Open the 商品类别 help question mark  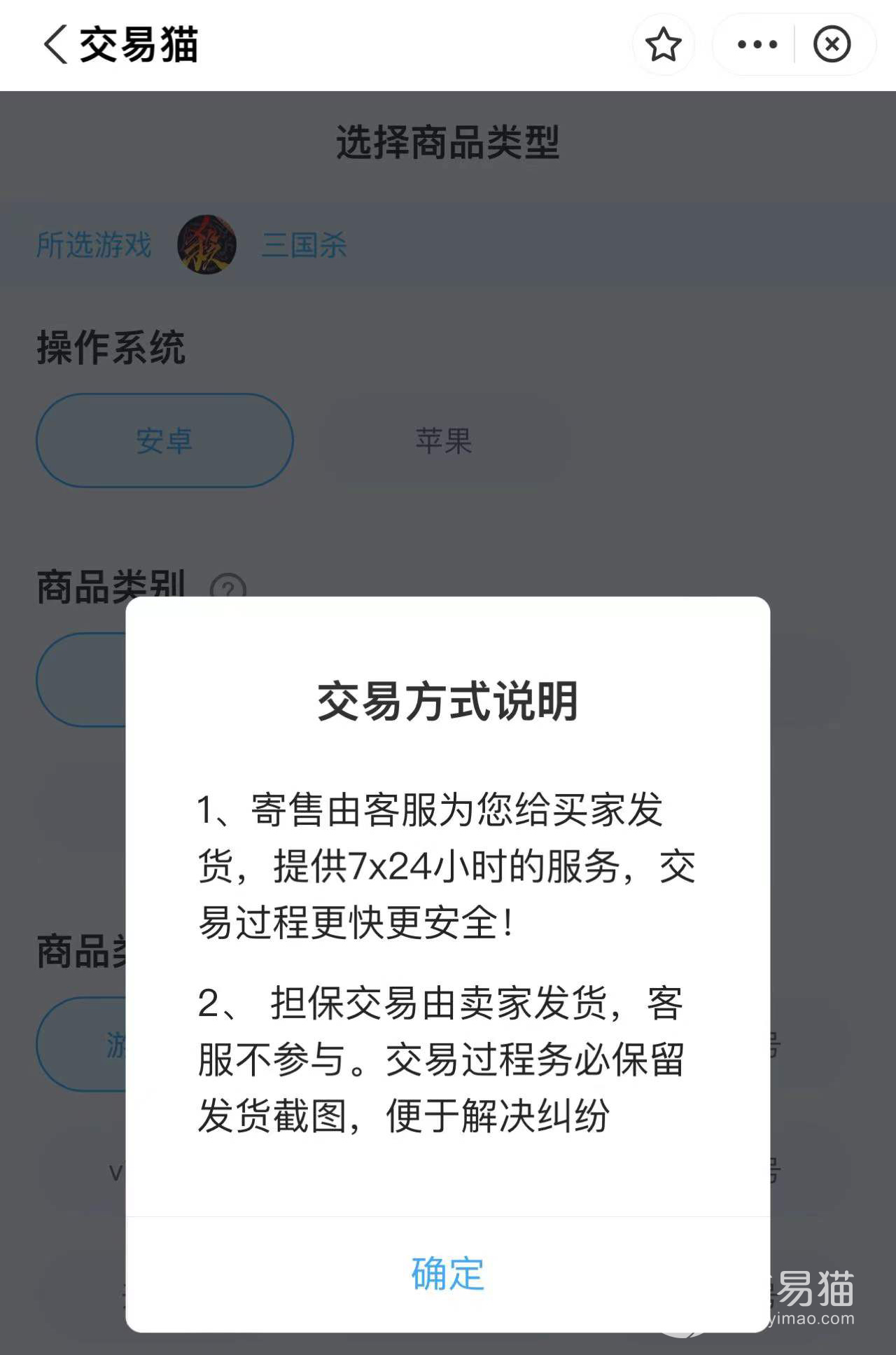[228, 587]
